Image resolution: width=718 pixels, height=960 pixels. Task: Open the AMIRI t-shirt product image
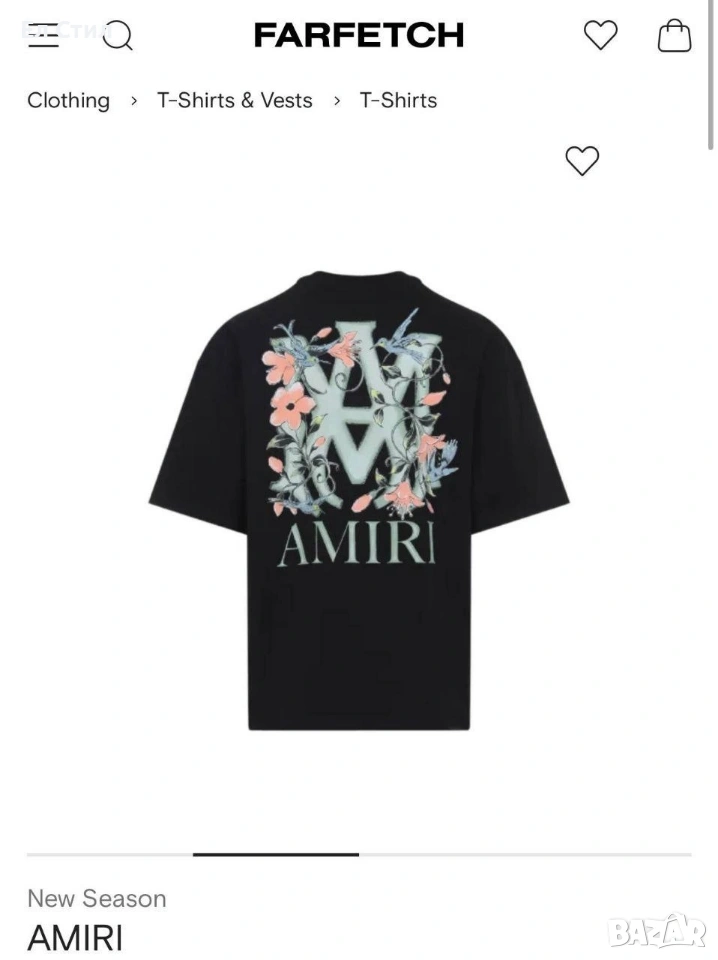(358, 500)
